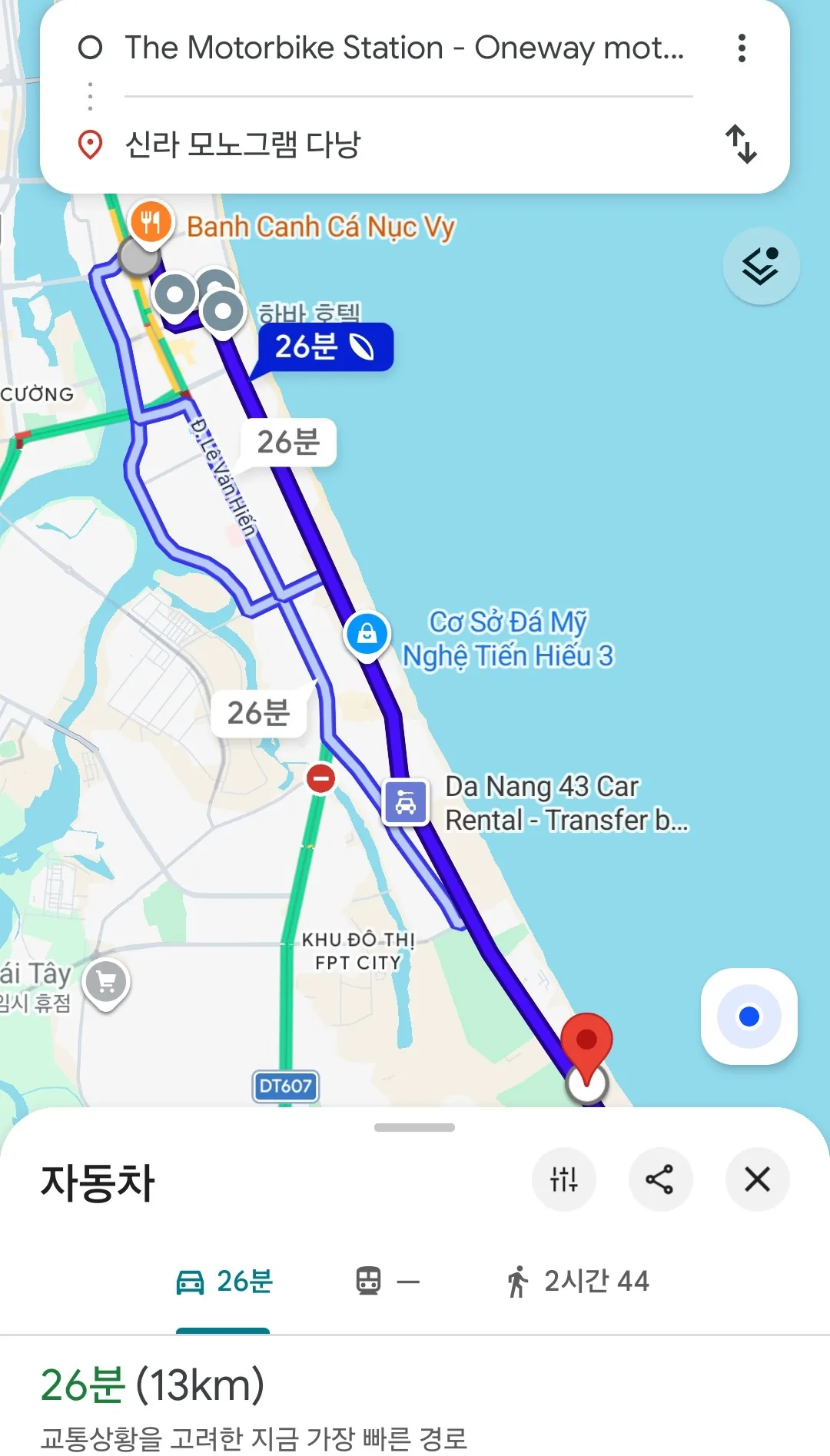This screenshot has width=830, height=1456.
Task: Close the directions panel
Action: 758,1179
